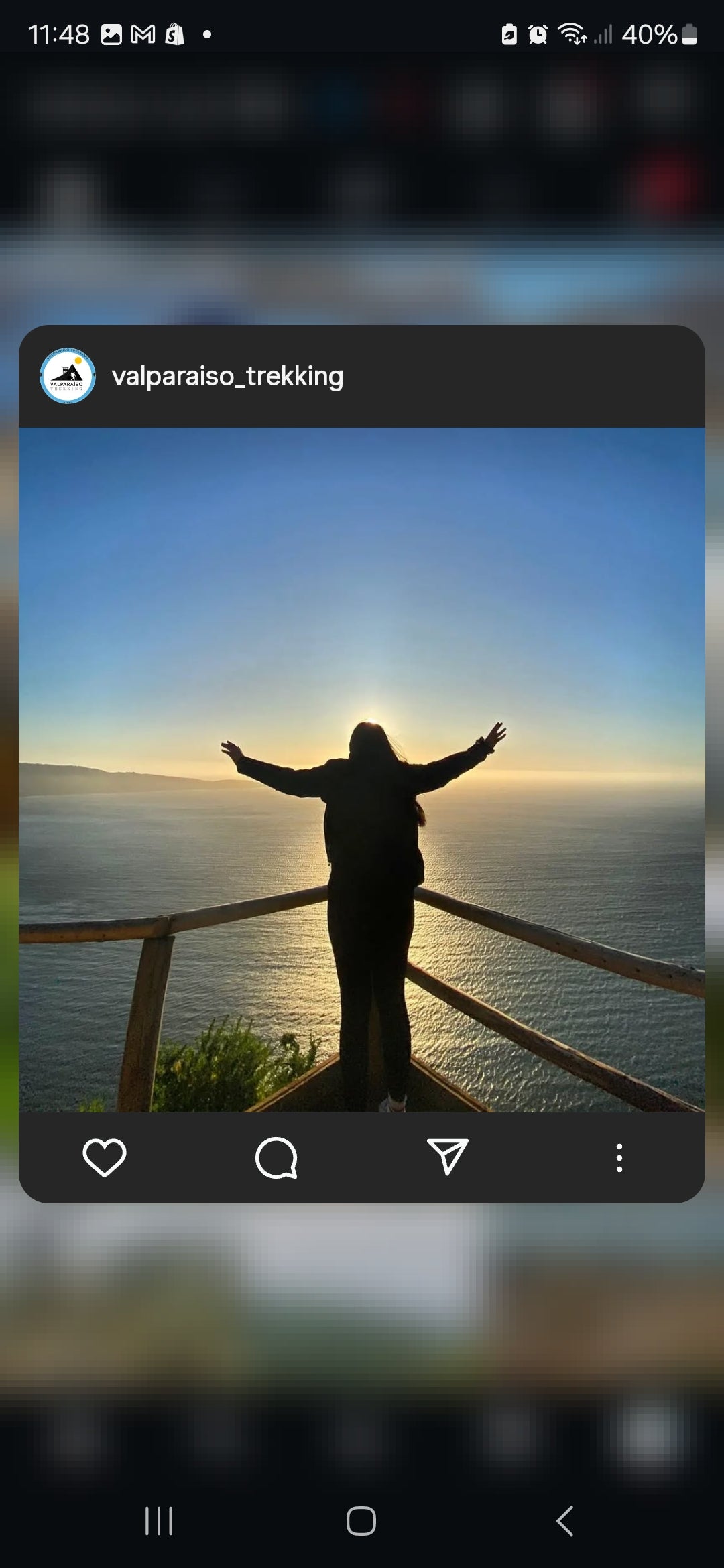Viewport: 724px width, 1568px height.
Task: Open the sunset silhouette post photo
Action: coord(362,769)
